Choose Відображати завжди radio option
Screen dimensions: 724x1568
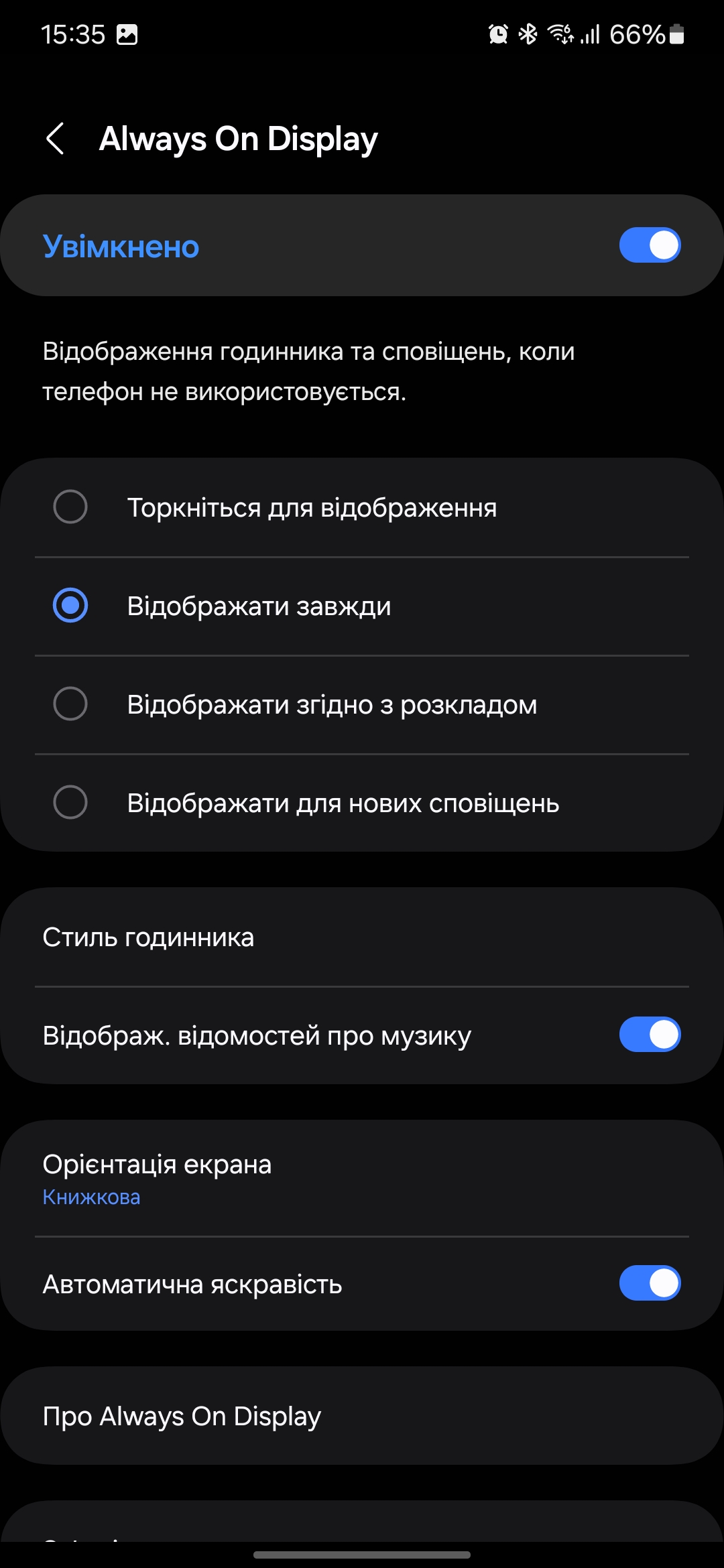pyautogui.click(x=70, y=606)
